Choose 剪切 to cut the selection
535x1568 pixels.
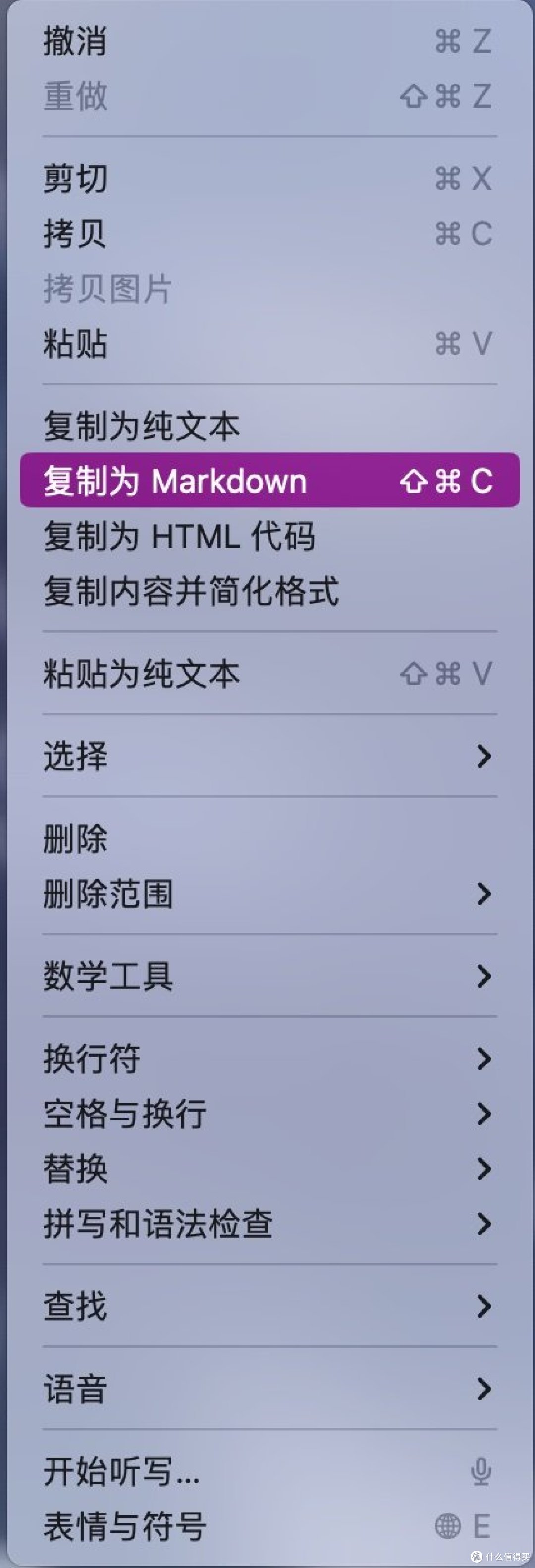(75, 179)
